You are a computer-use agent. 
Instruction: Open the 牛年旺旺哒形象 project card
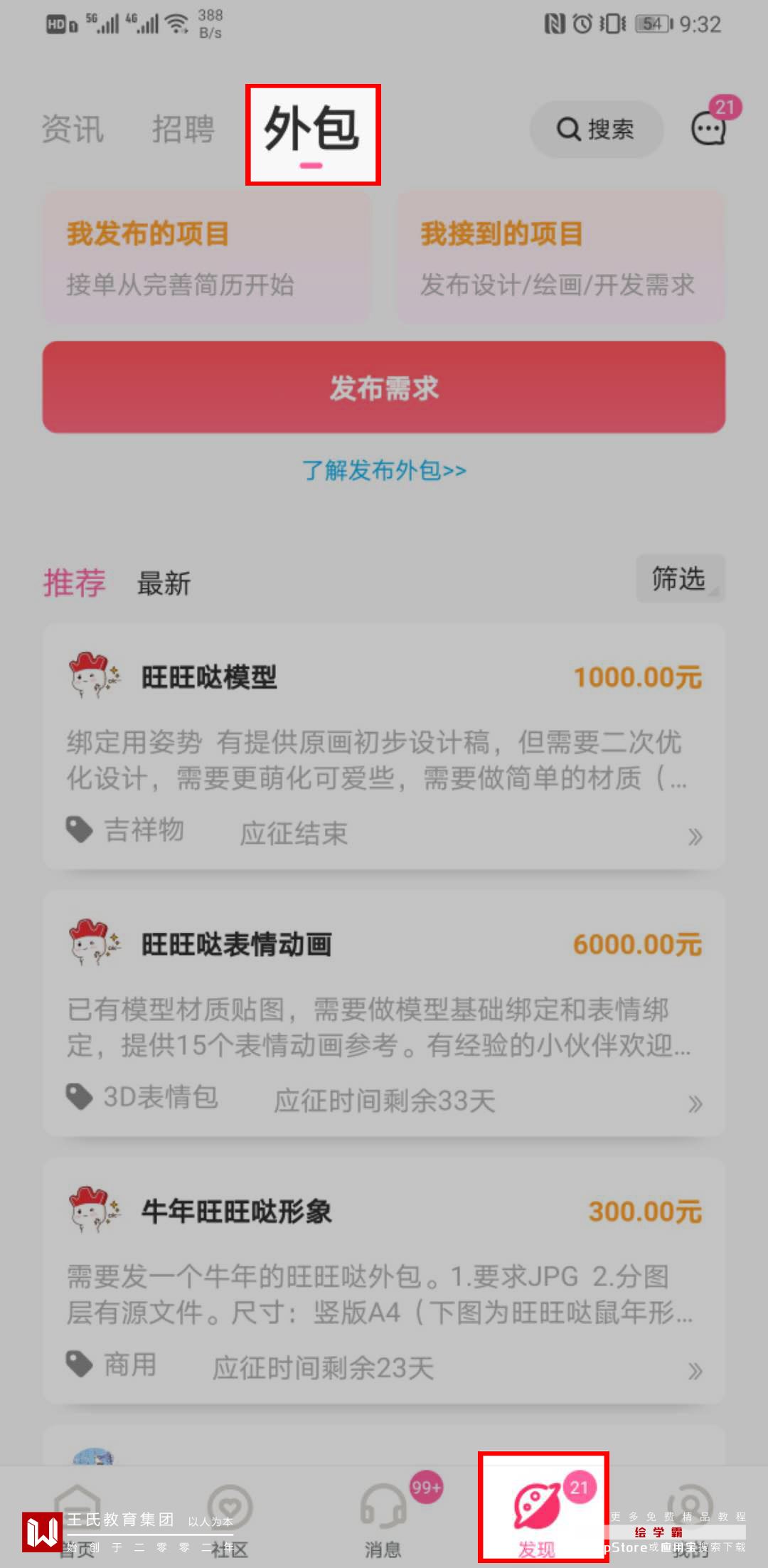tap(384, 1280)
